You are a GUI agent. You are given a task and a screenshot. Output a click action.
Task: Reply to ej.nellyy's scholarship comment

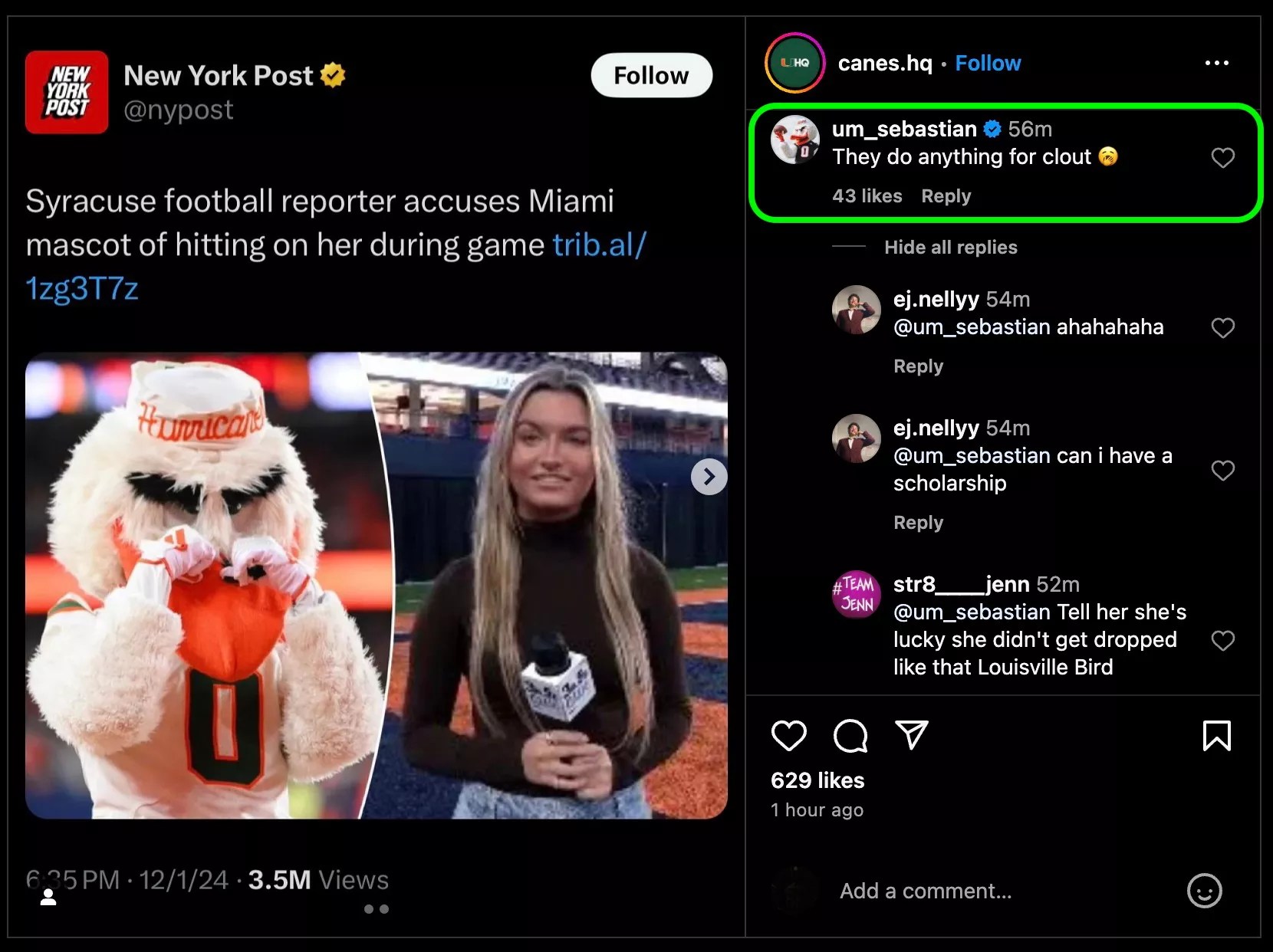tap(918, 523)
